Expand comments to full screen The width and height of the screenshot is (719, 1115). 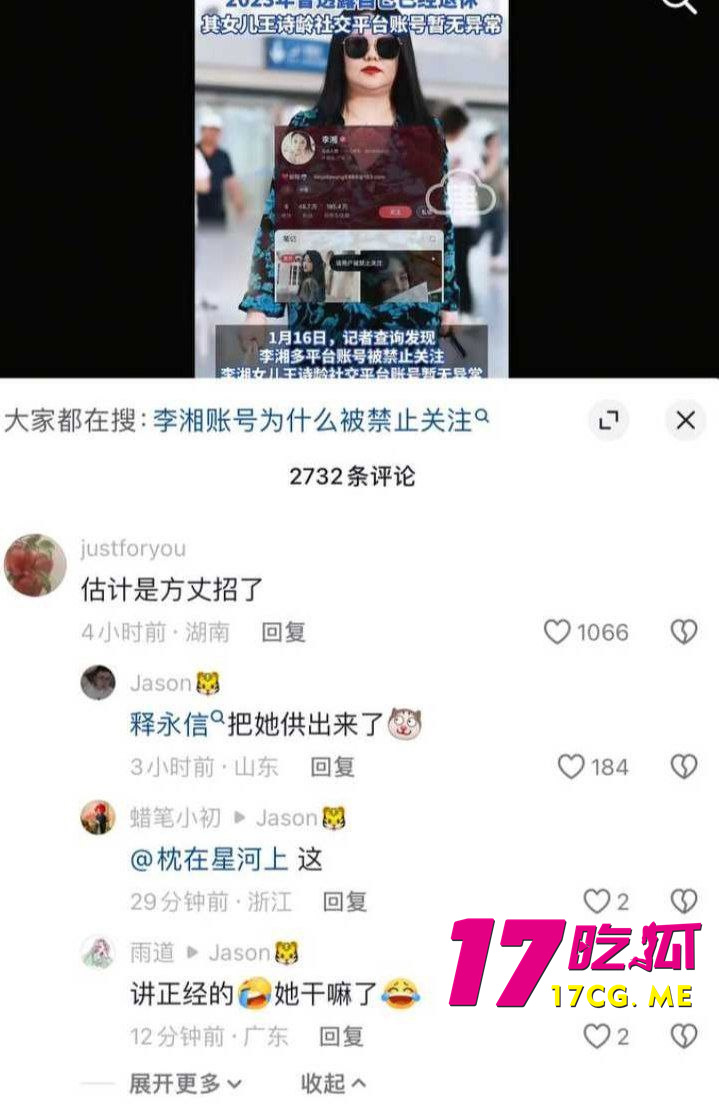point(608,421)
